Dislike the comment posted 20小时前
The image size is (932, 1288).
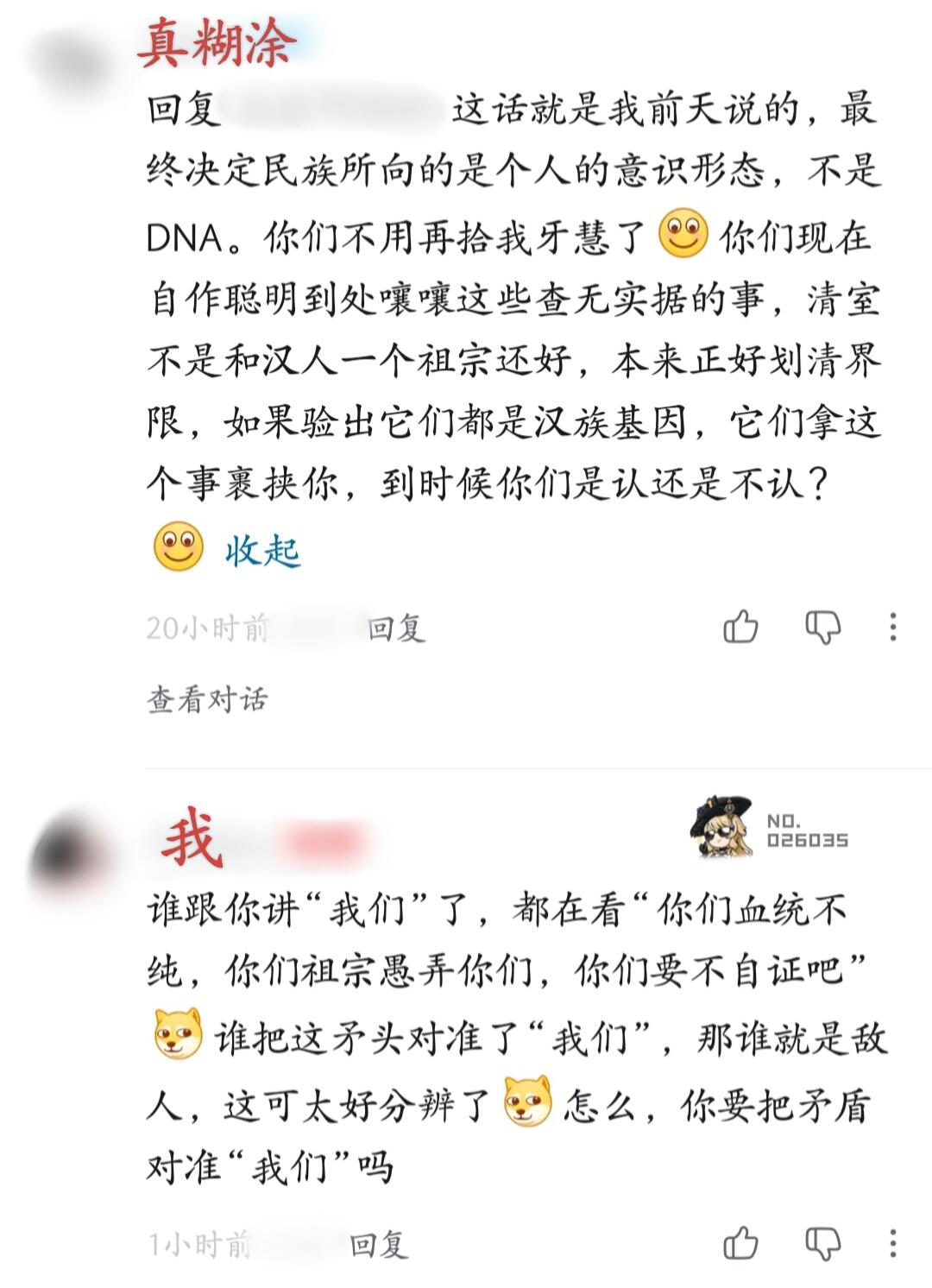click(822, 627)
